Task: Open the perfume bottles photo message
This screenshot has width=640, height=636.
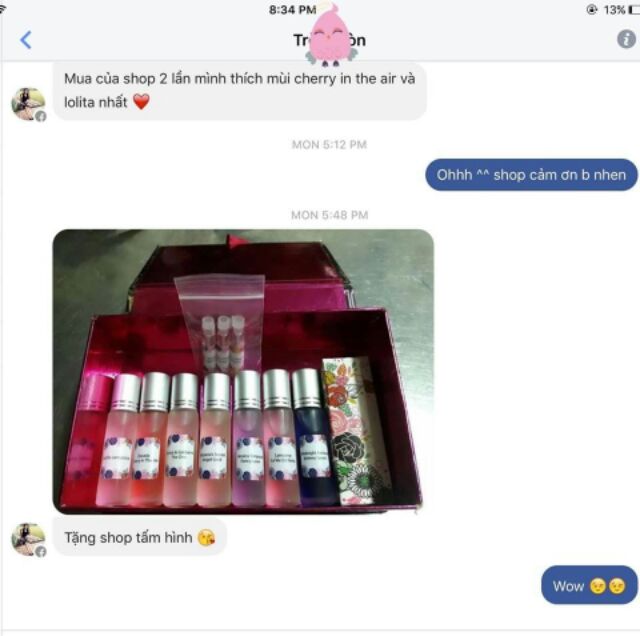Action: pyautogui.click(x=243, y=371)
